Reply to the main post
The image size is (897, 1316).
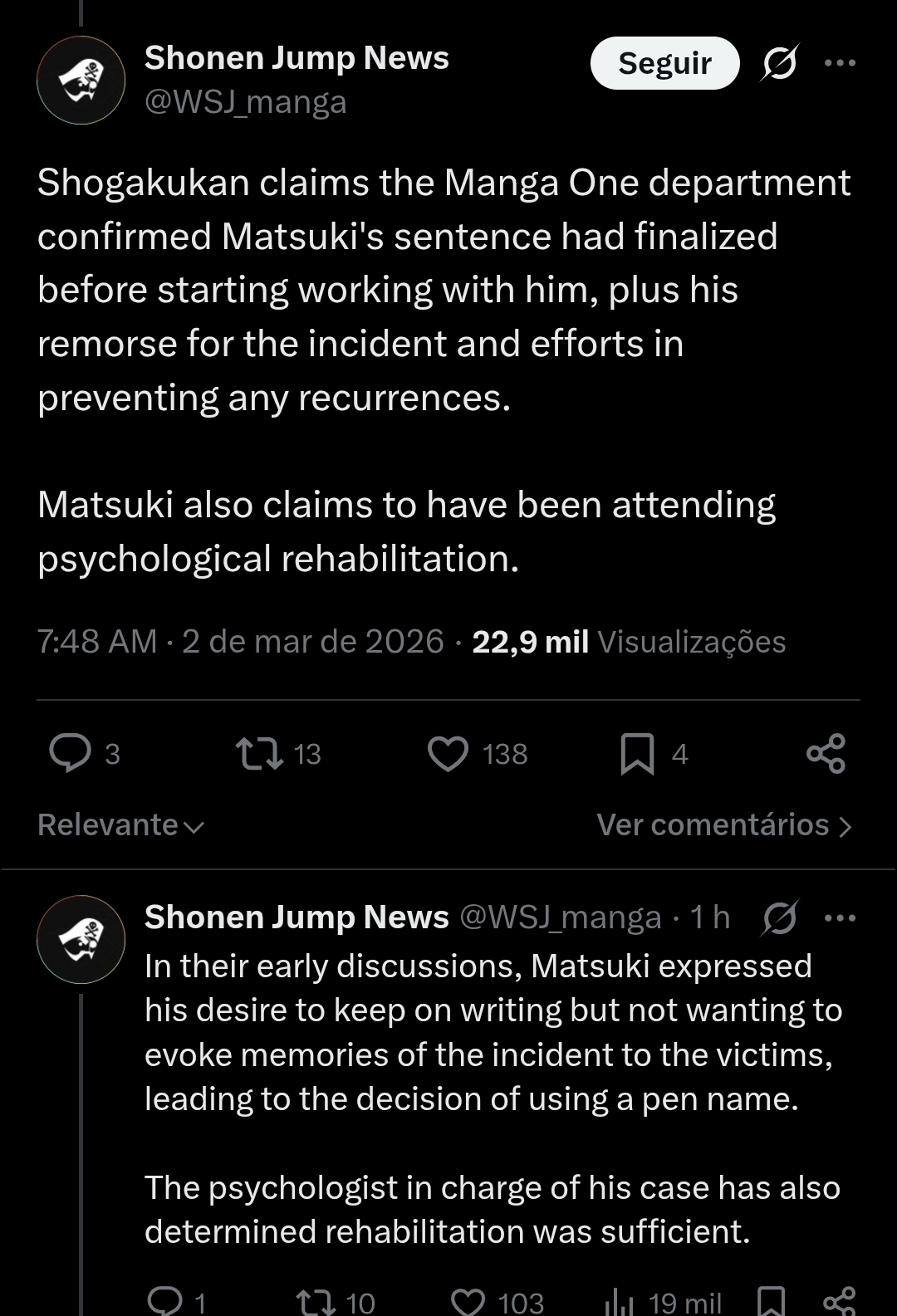71,754
